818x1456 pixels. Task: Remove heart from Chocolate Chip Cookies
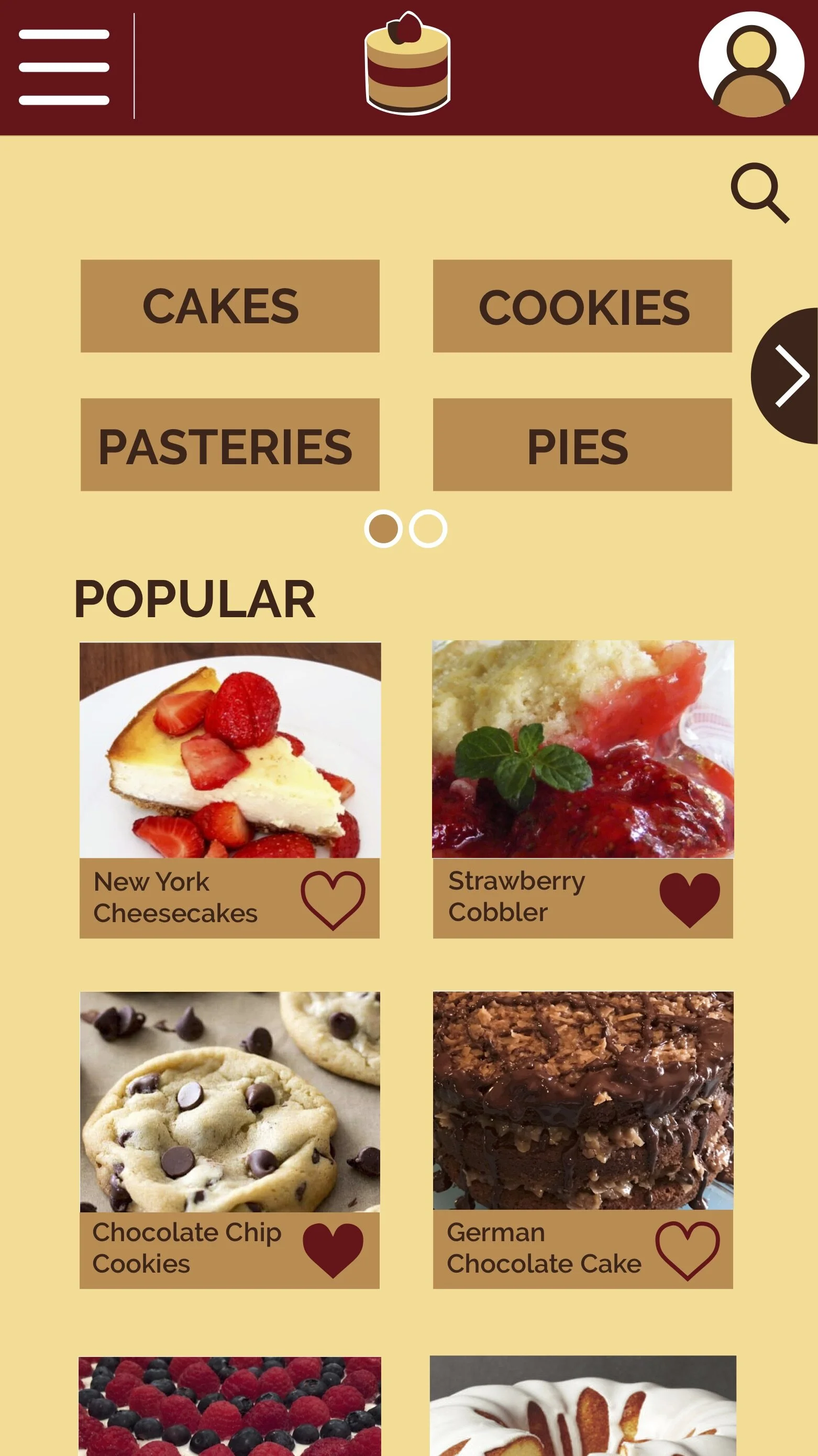(333, 1250)
